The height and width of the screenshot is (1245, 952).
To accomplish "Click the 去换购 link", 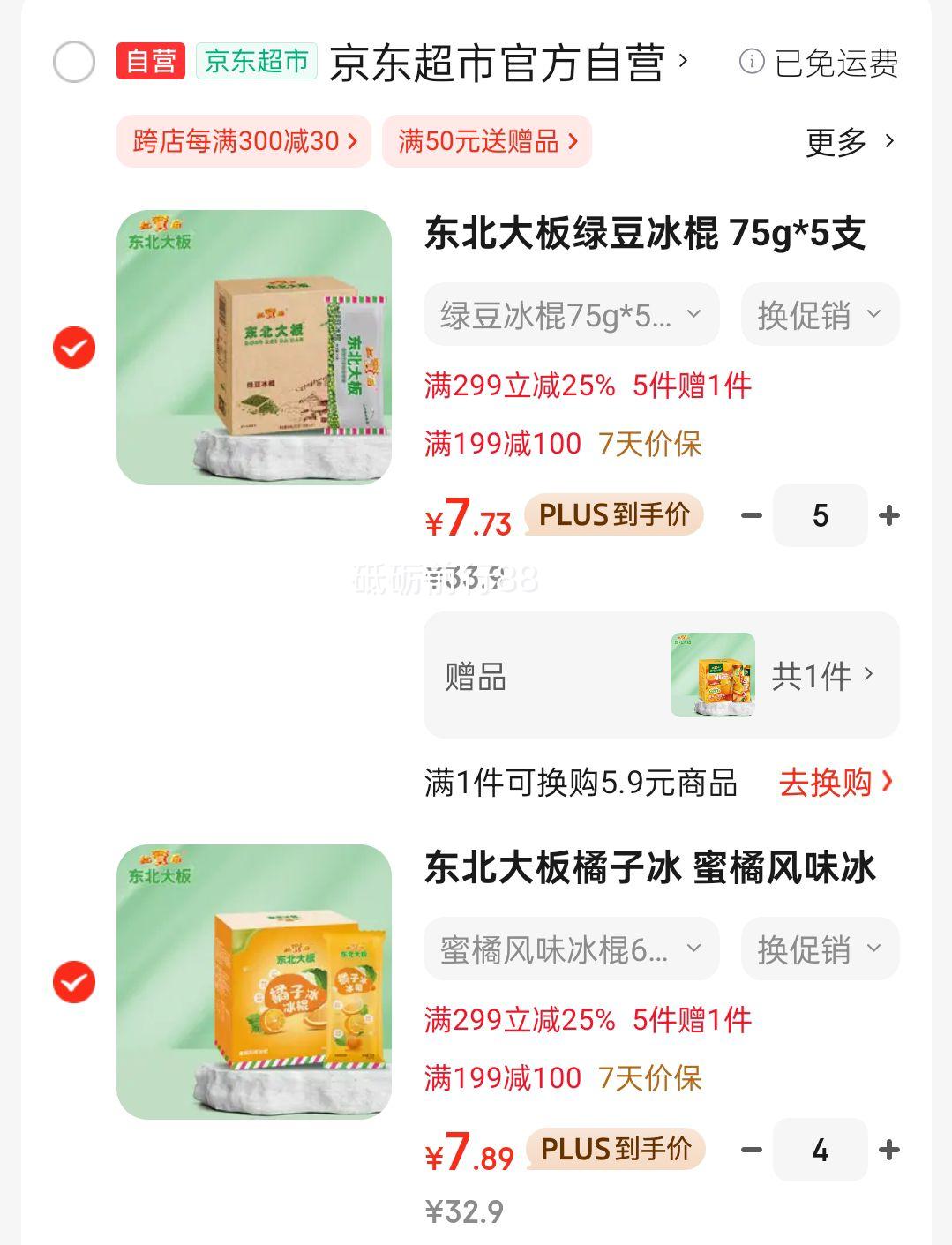I will pos(829,784).
